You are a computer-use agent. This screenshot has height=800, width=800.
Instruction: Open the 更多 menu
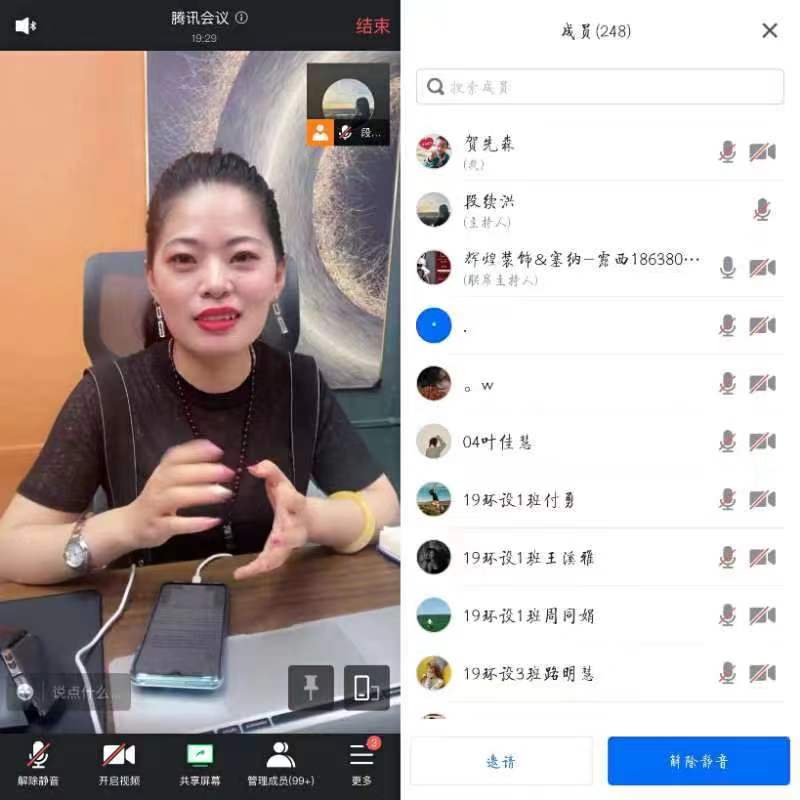click(x=361, y=764)
